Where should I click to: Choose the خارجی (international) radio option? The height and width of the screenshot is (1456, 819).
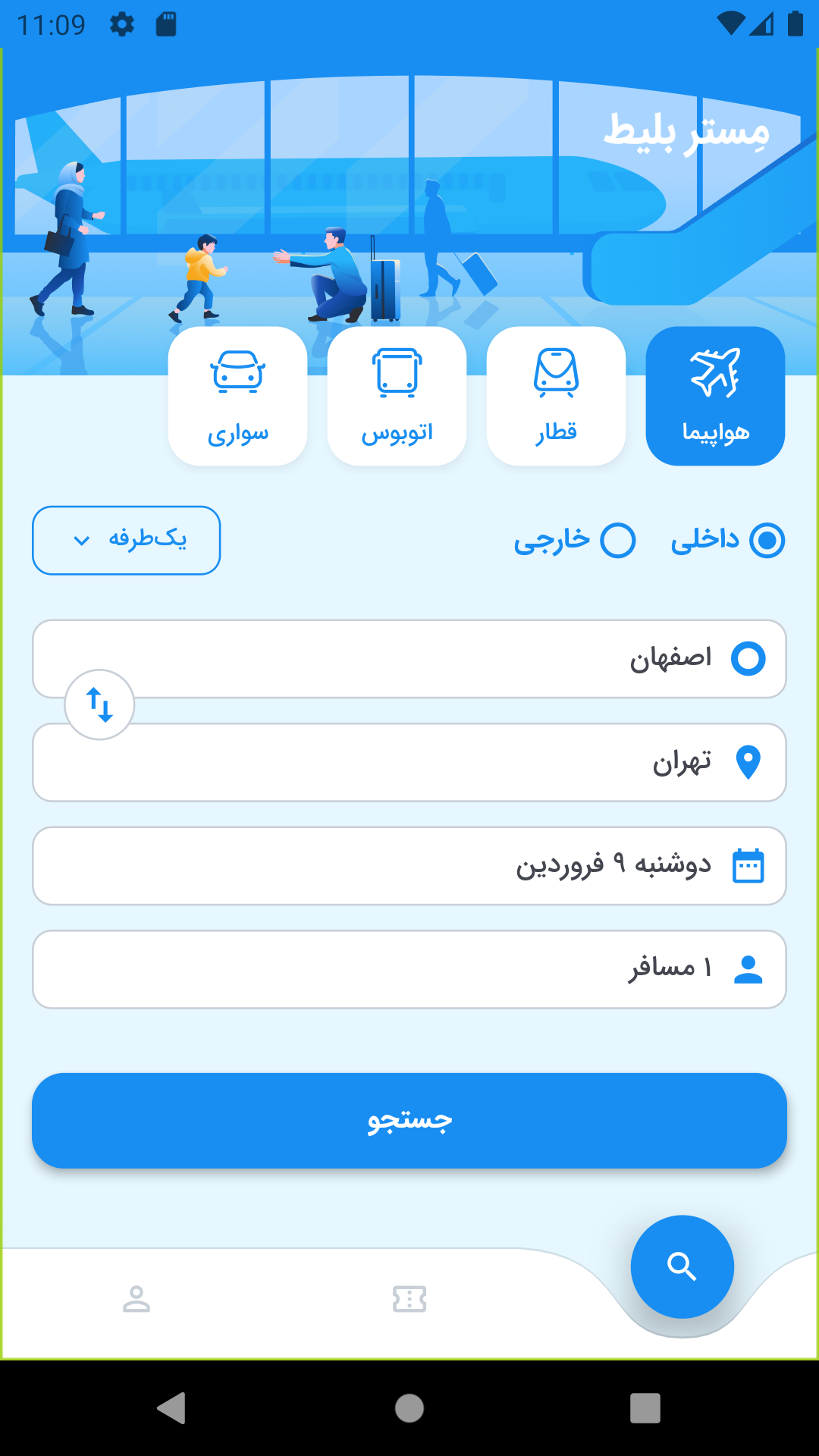pyautogui.click(x=618, y=541)
